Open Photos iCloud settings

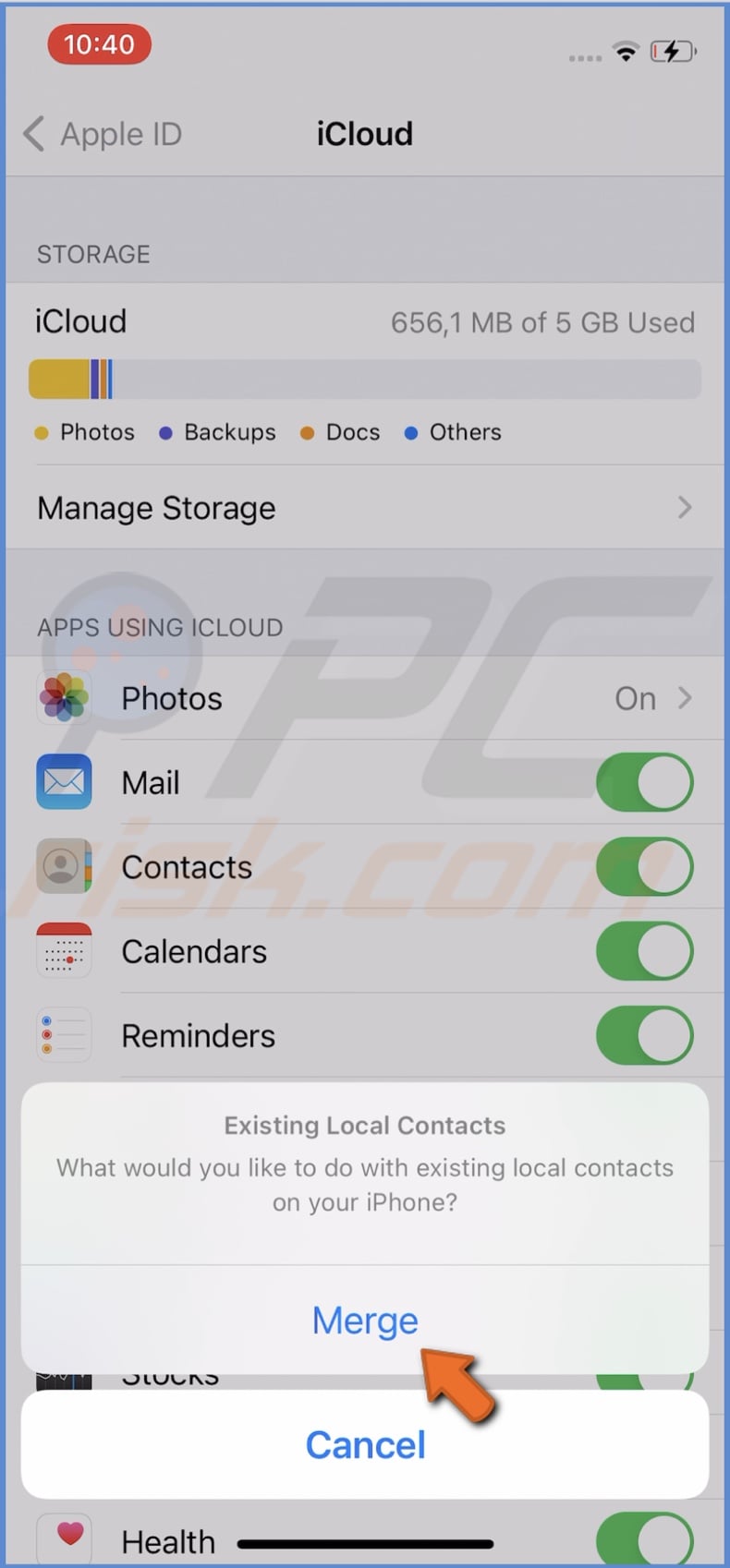364,699
